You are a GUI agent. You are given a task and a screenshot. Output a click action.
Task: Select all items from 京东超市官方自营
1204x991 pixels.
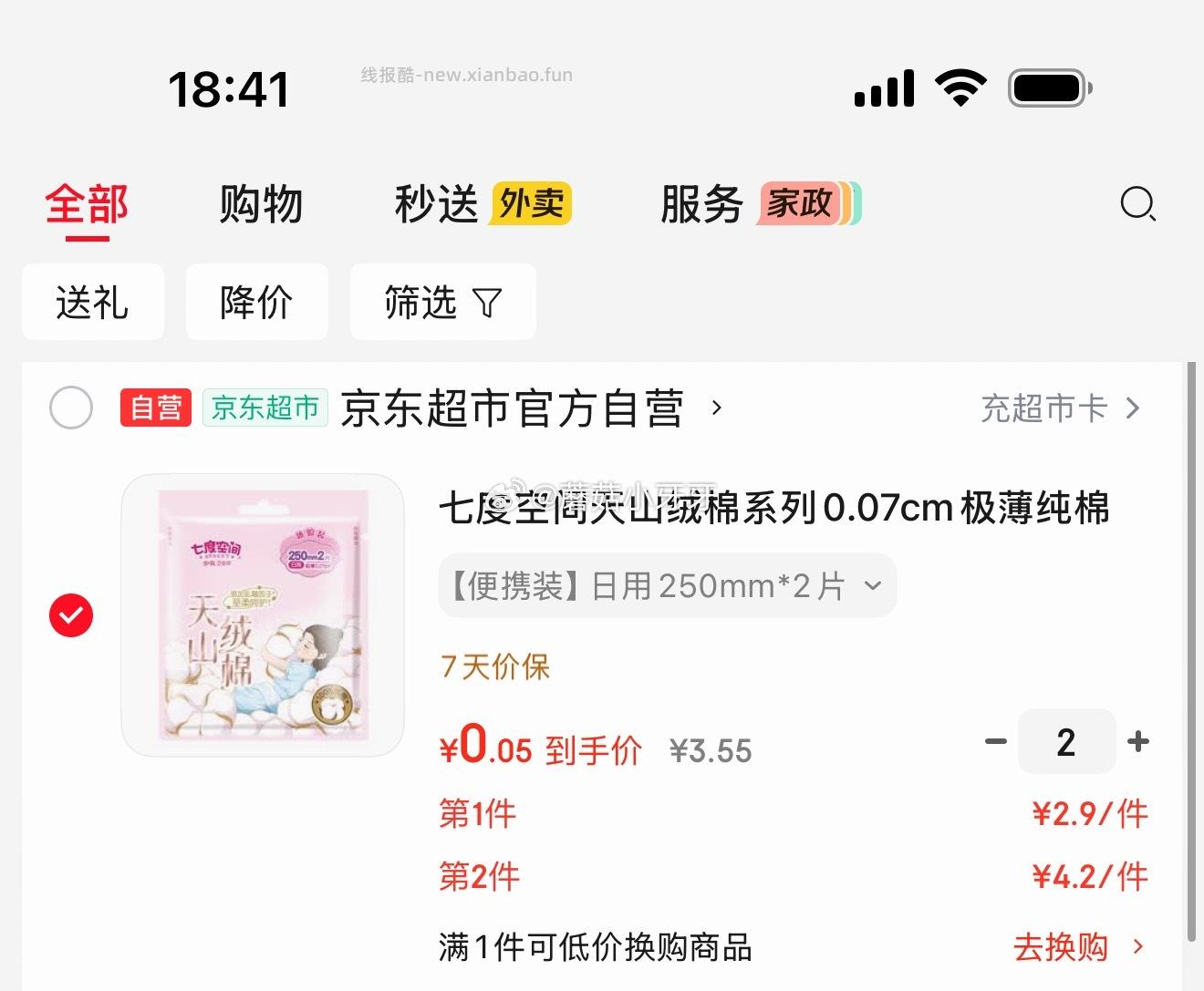coord(71,408)
